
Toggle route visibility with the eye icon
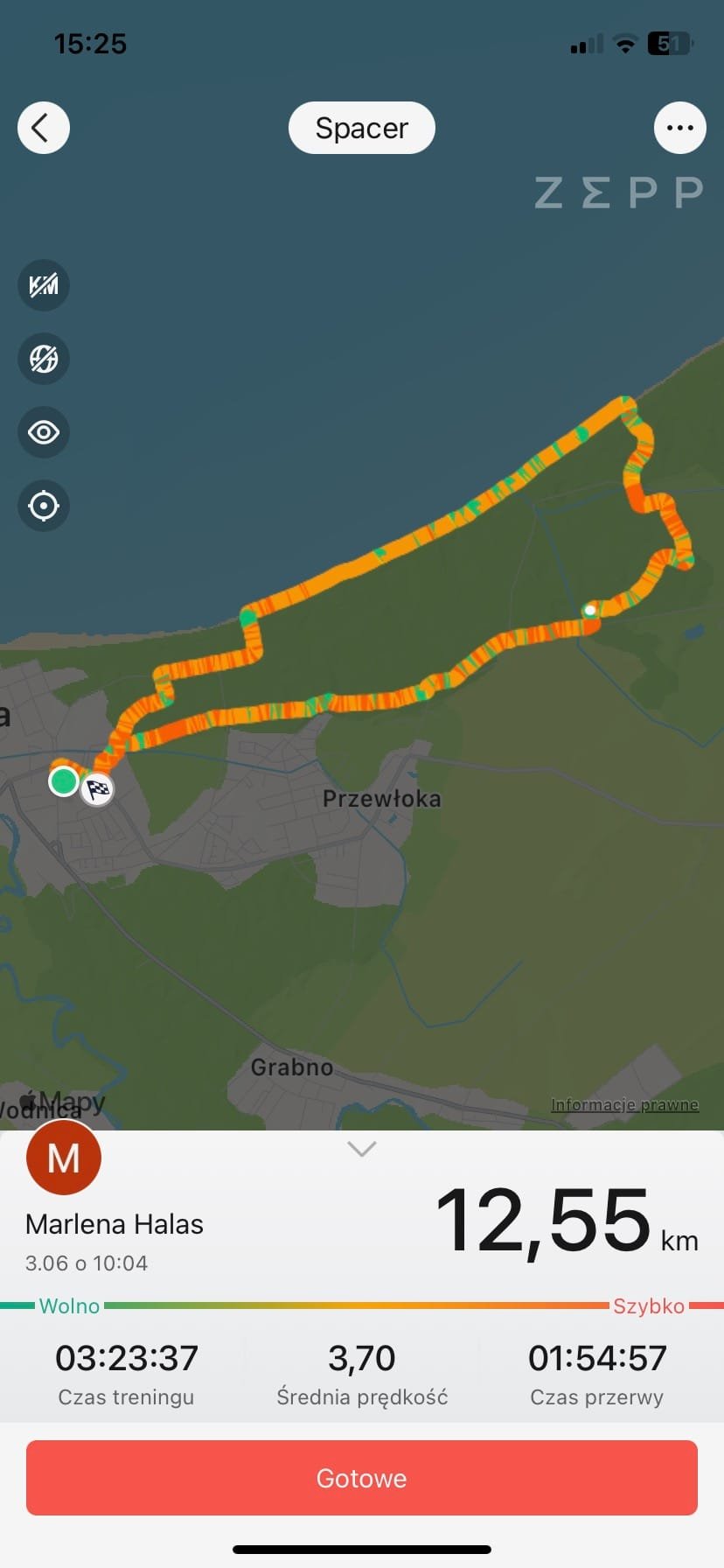[x=44, y=432]
